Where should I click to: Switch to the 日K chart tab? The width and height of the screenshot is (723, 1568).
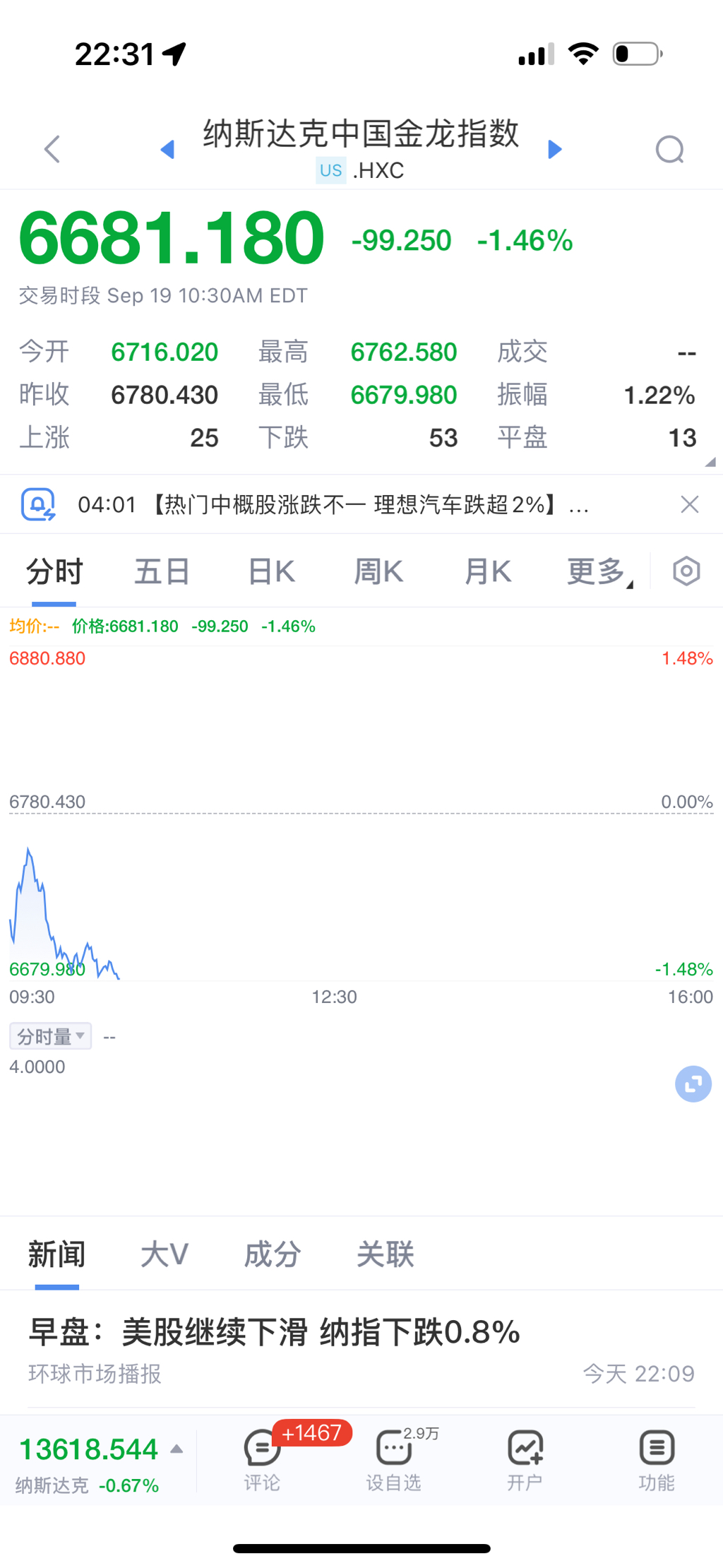(x=271, y=571)
